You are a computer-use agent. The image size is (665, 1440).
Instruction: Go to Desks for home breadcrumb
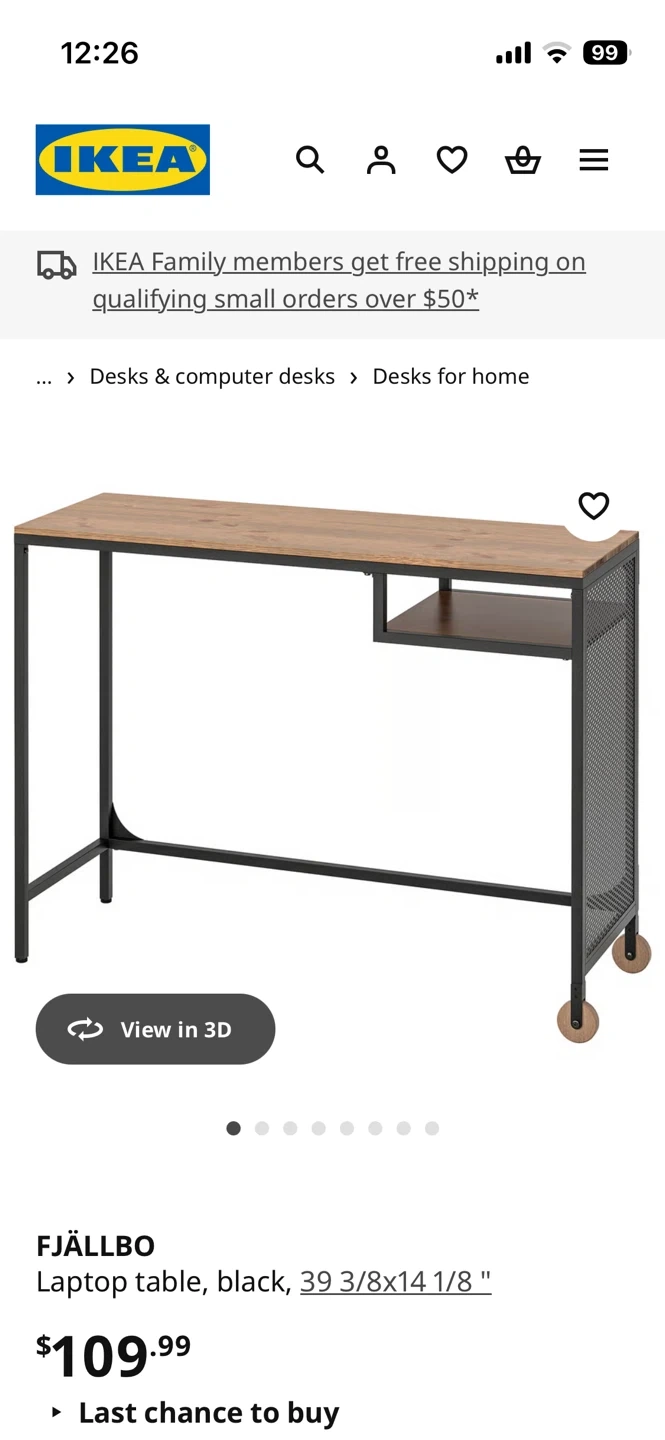pos(451,377)
